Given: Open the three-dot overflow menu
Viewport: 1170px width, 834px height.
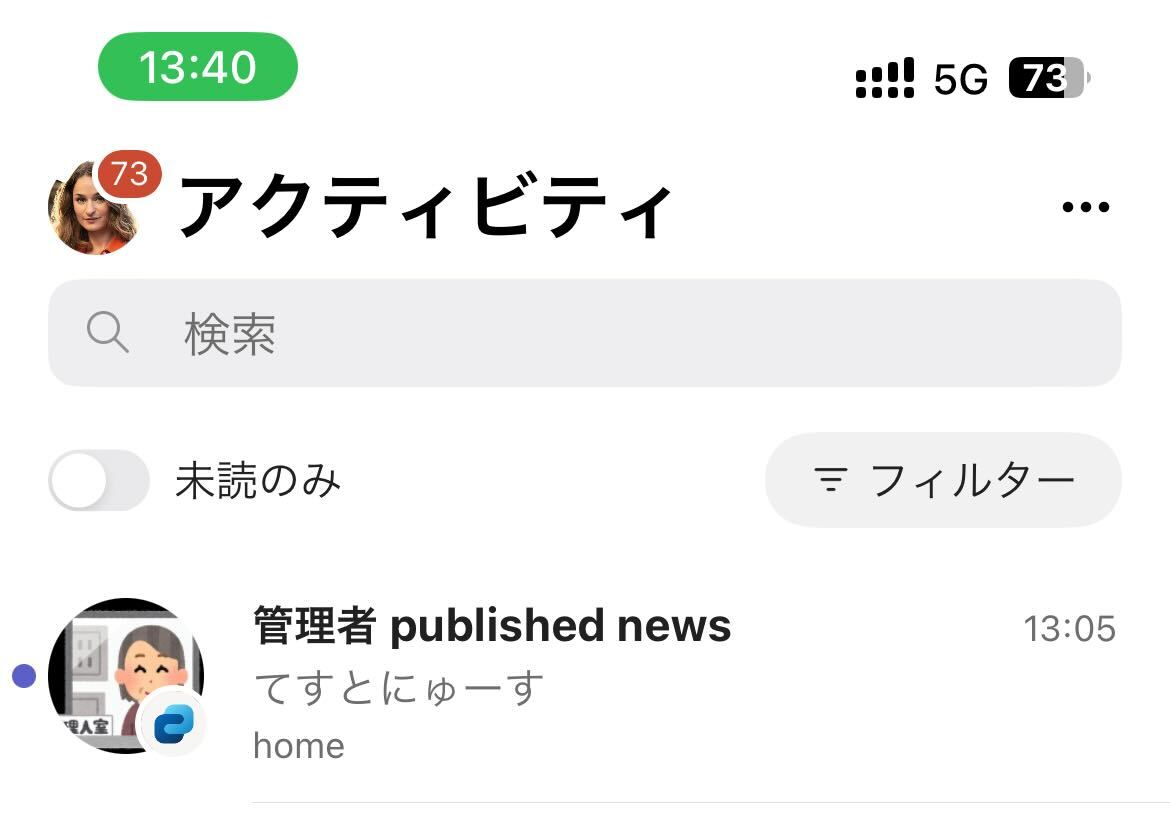Looking at the screenshot, I should coord(1085,208).
